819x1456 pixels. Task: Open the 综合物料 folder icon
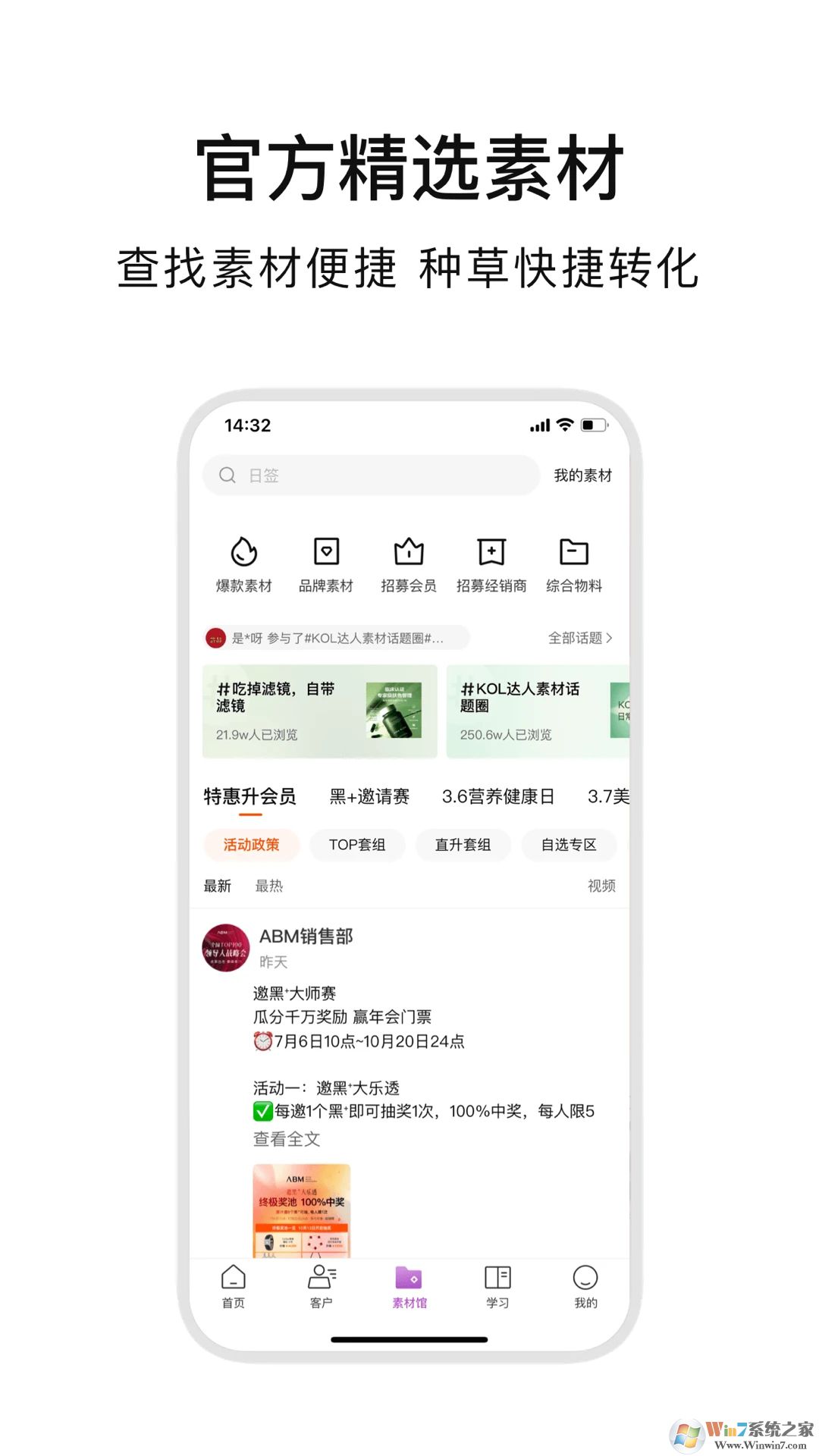tap(574, 565)
